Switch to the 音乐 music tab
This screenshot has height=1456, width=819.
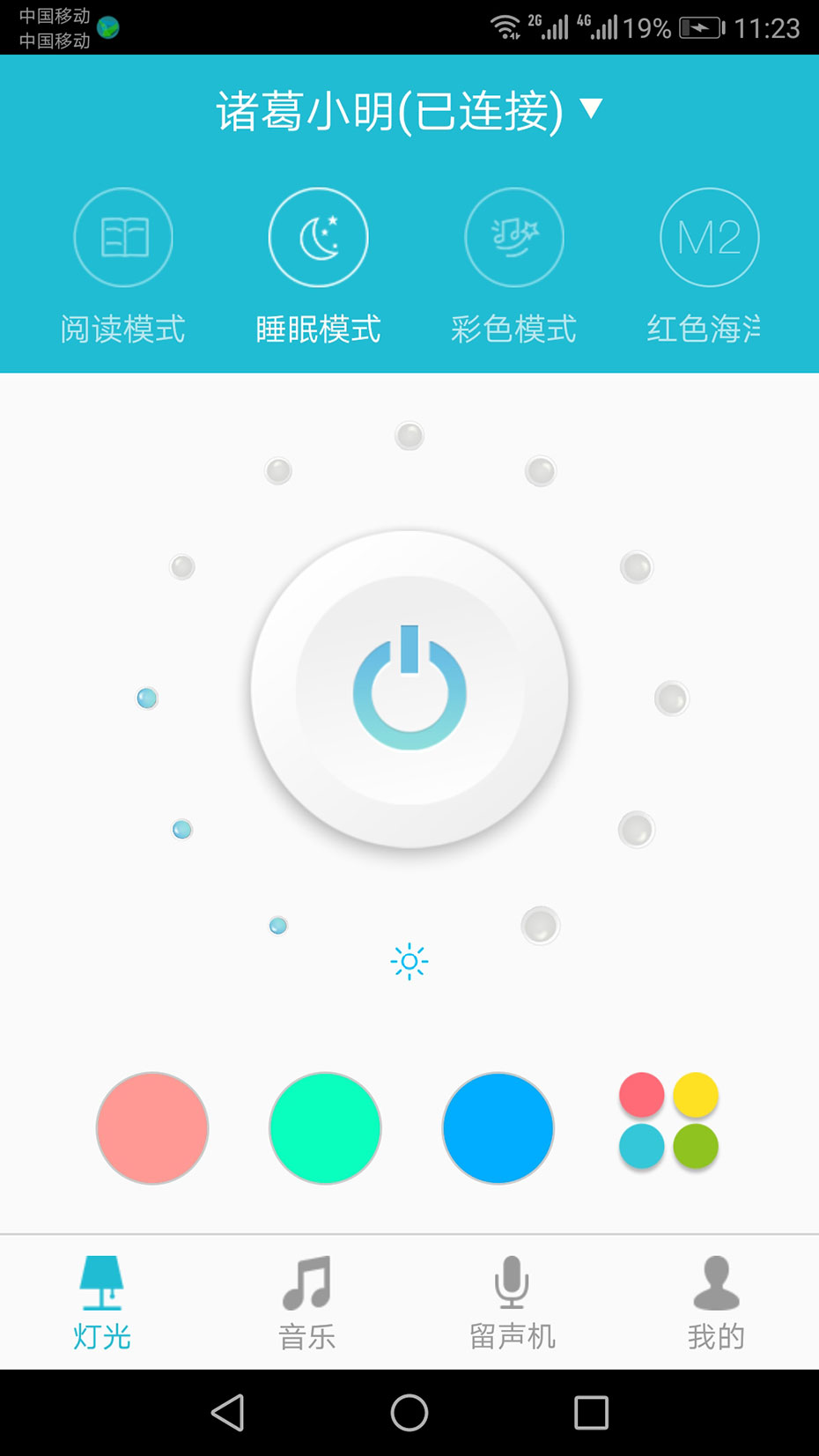pyautogui.click(x=306, y=1303)
